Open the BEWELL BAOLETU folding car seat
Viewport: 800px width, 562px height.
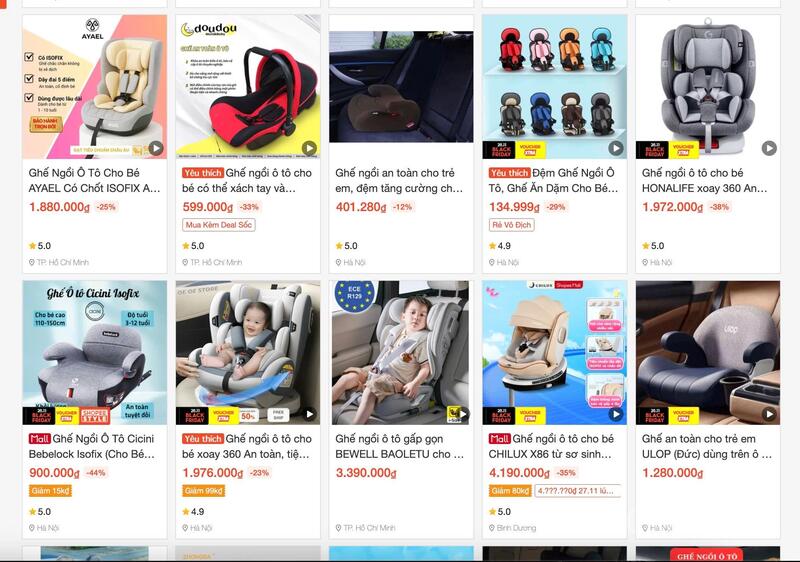[401, 446]
